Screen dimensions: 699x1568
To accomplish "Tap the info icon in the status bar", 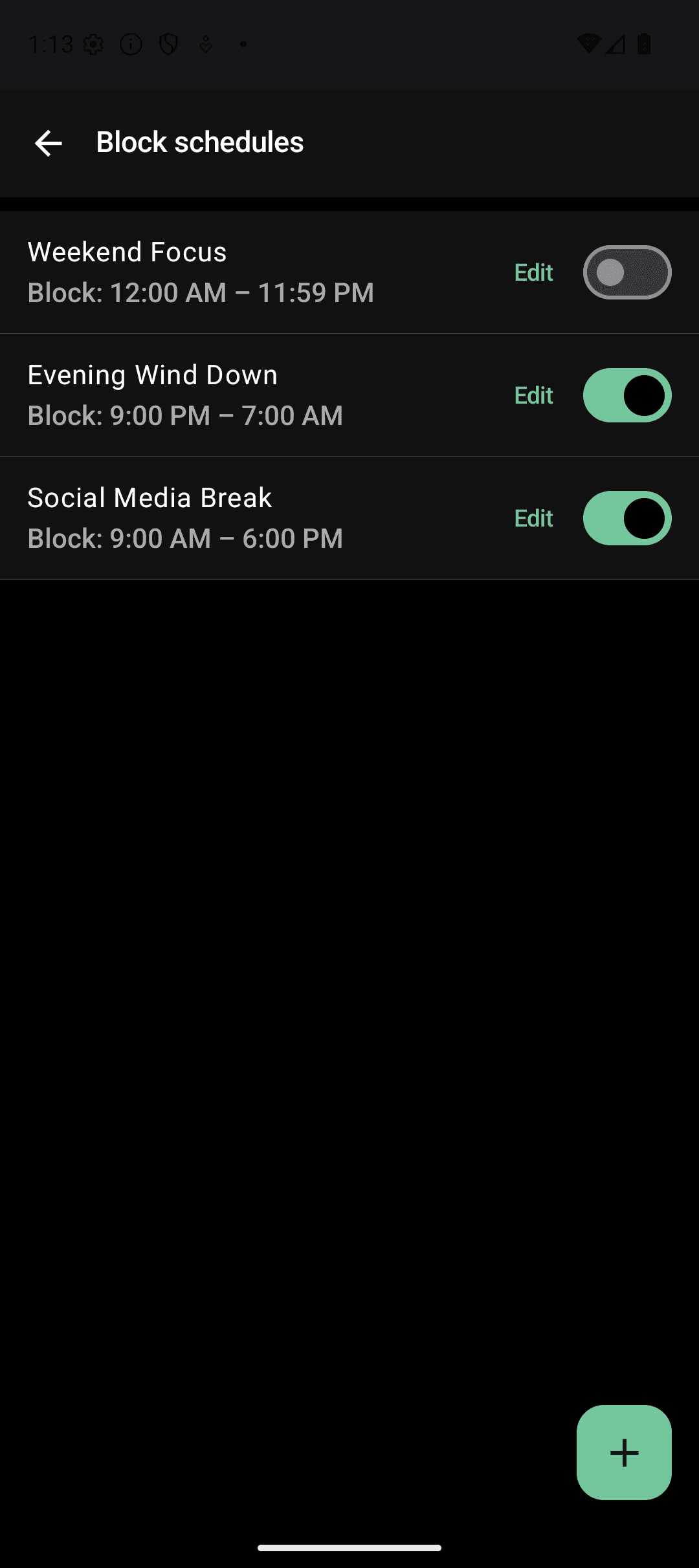I will point(131,43).
